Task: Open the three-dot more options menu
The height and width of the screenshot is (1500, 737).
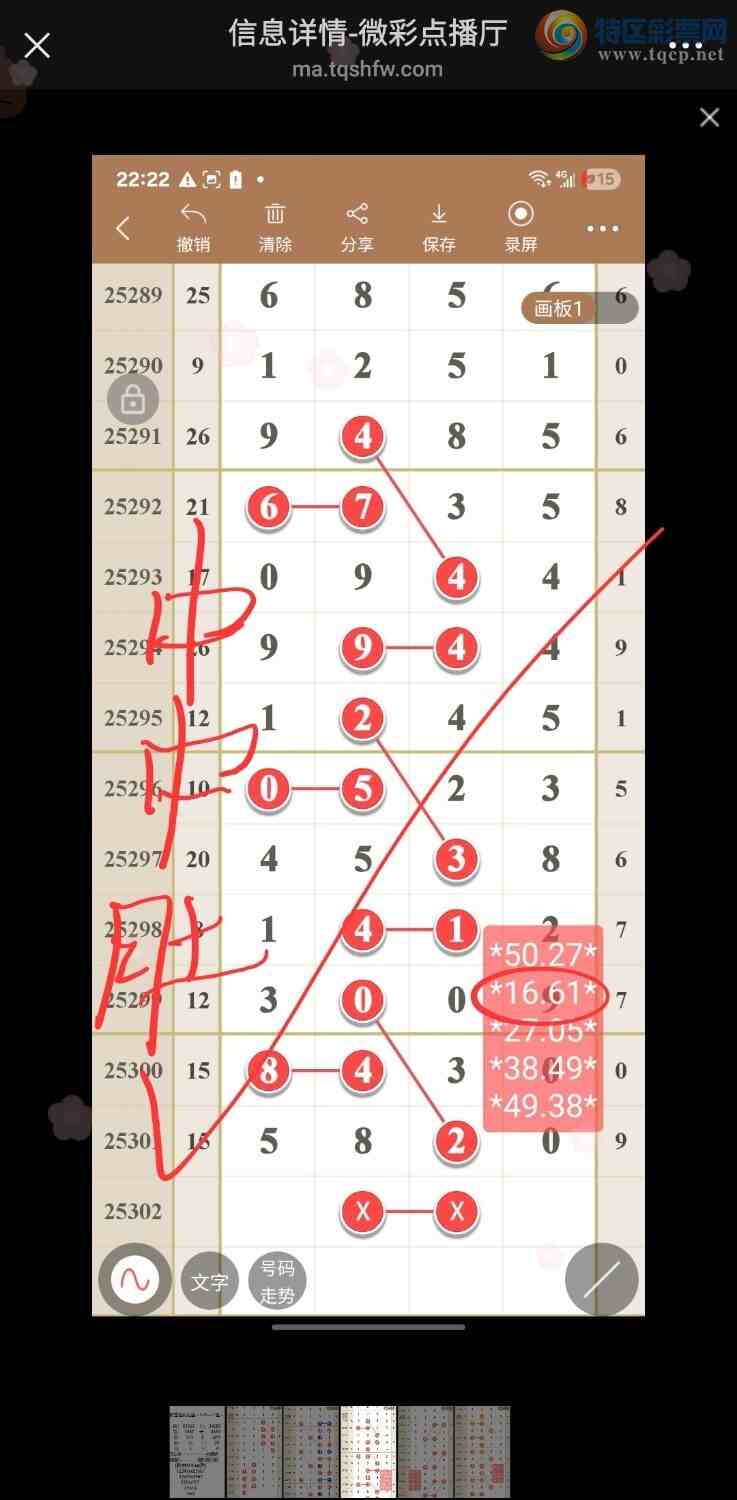Action: click(685, 46)
